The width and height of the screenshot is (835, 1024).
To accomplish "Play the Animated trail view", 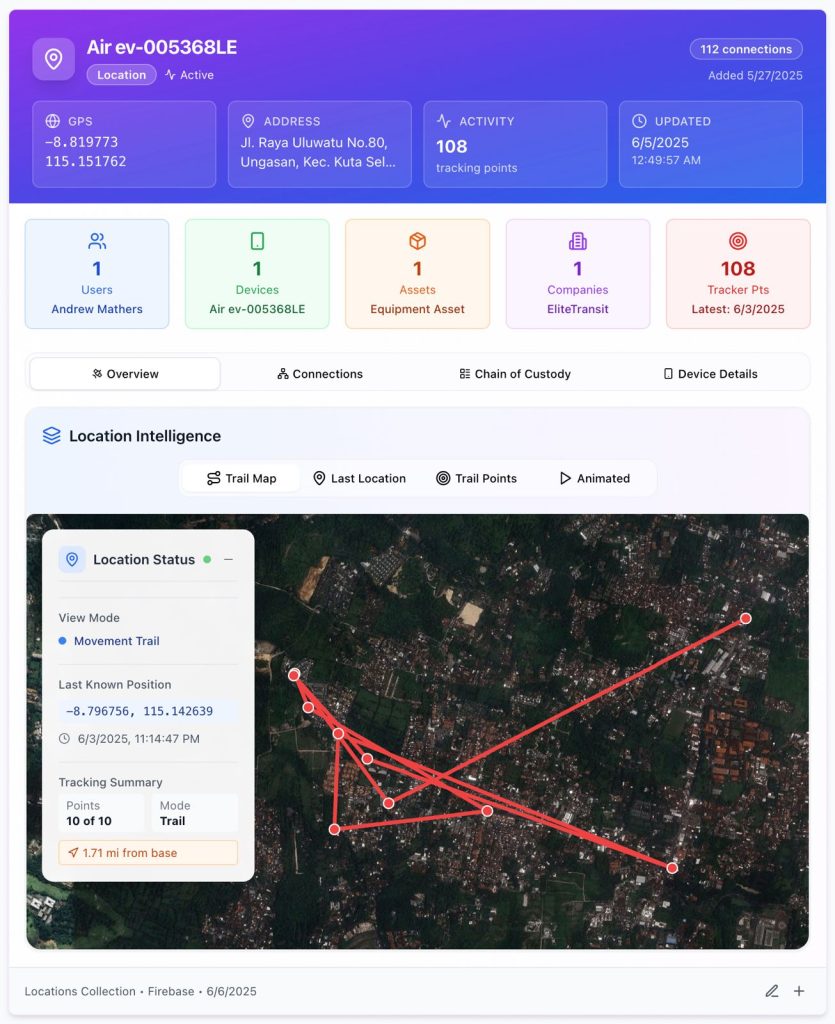I will coord(594,478).
